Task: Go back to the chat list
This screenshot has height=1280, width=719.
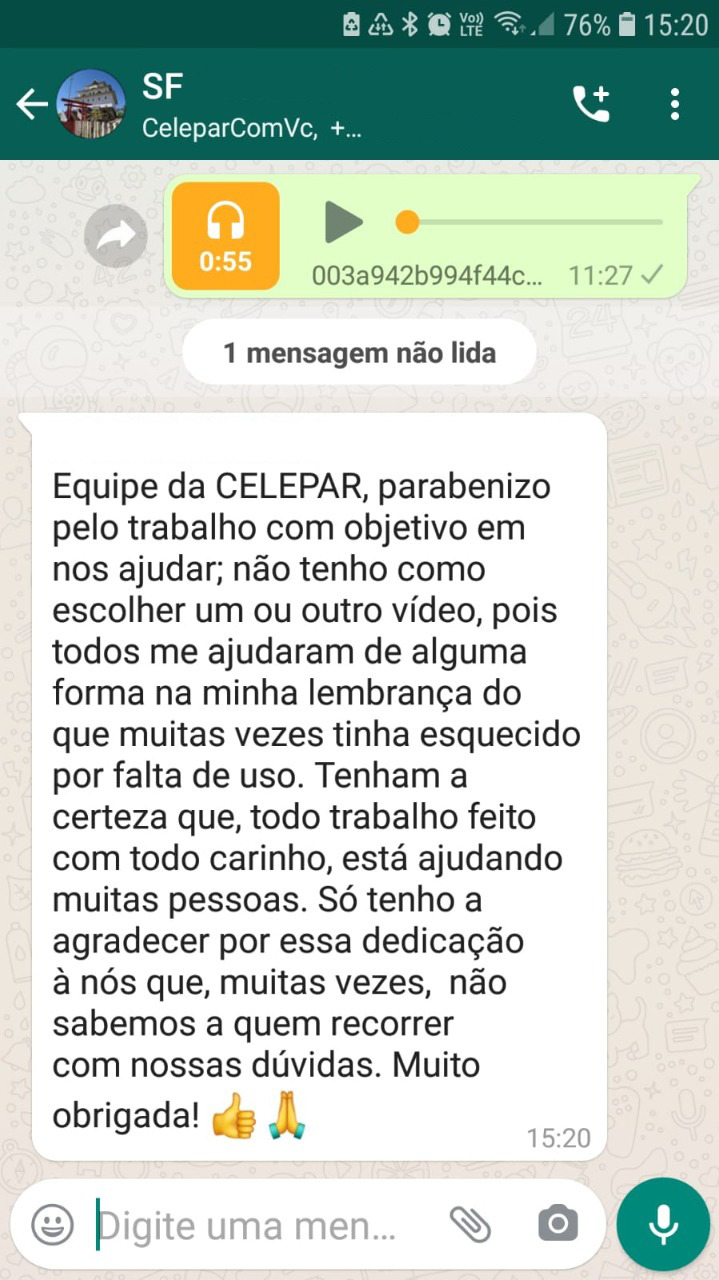Action: pos(31,104)
